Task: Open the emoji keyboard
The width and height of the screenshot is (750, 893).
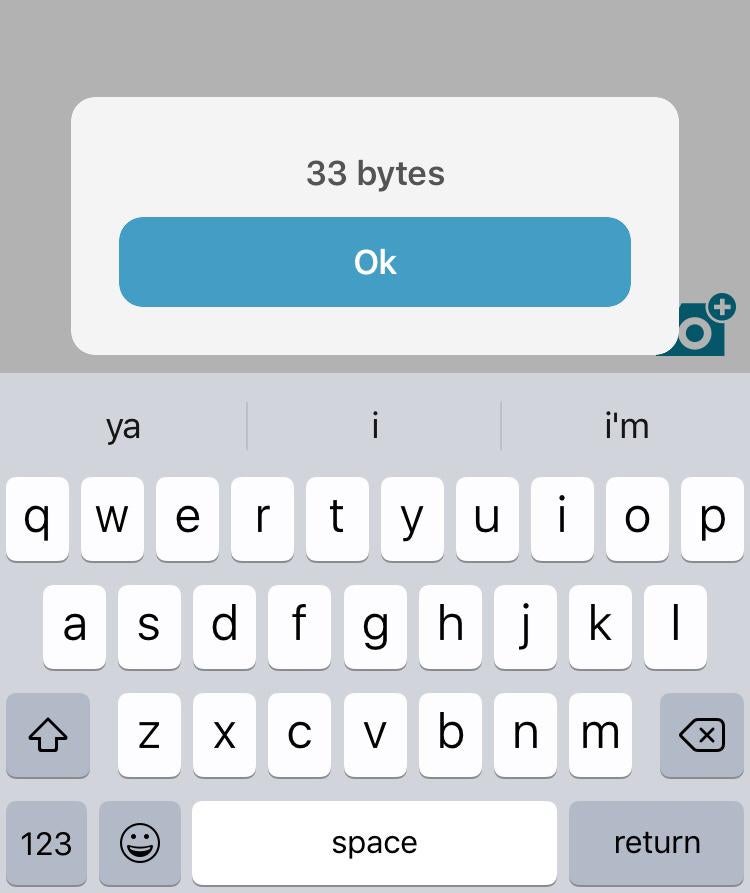Action: 140,842
